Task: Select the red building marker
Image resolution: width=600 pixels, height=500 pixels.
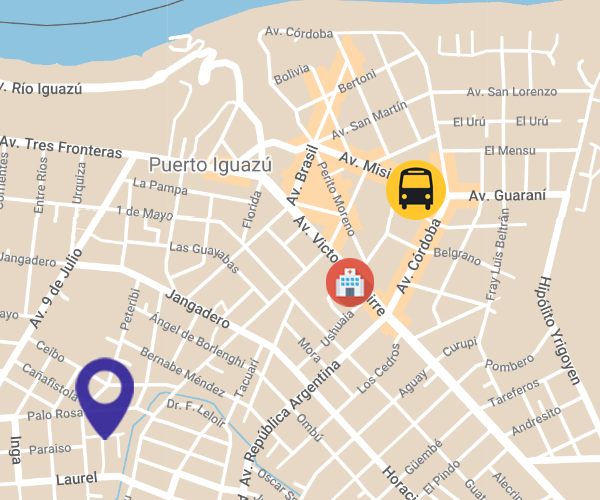Action: (x=350, y=282)
